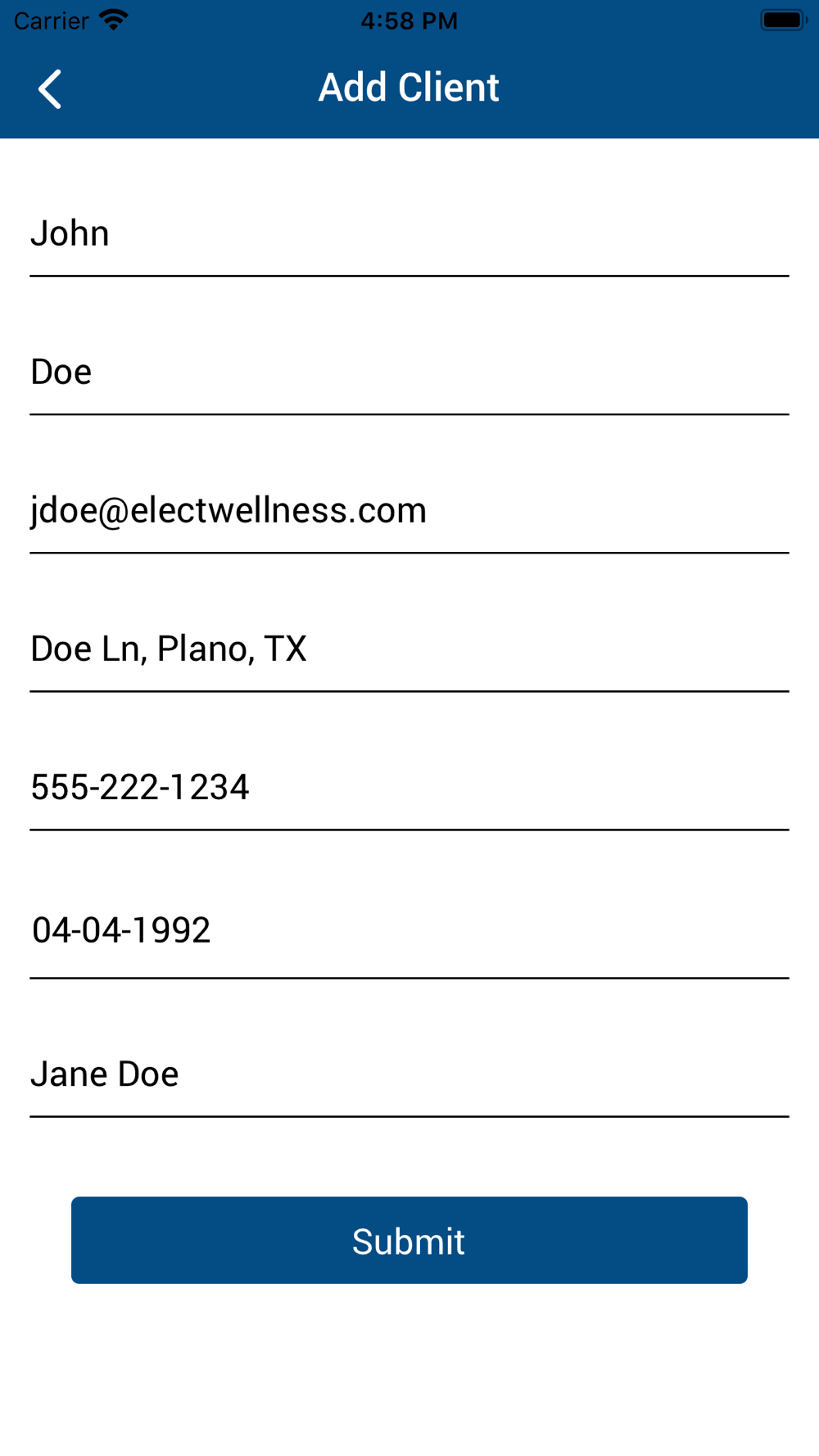This screenshot has height=1456, width=819.
Task: Change the date field 04-04-1992
Action: click(x=408, y=931)
